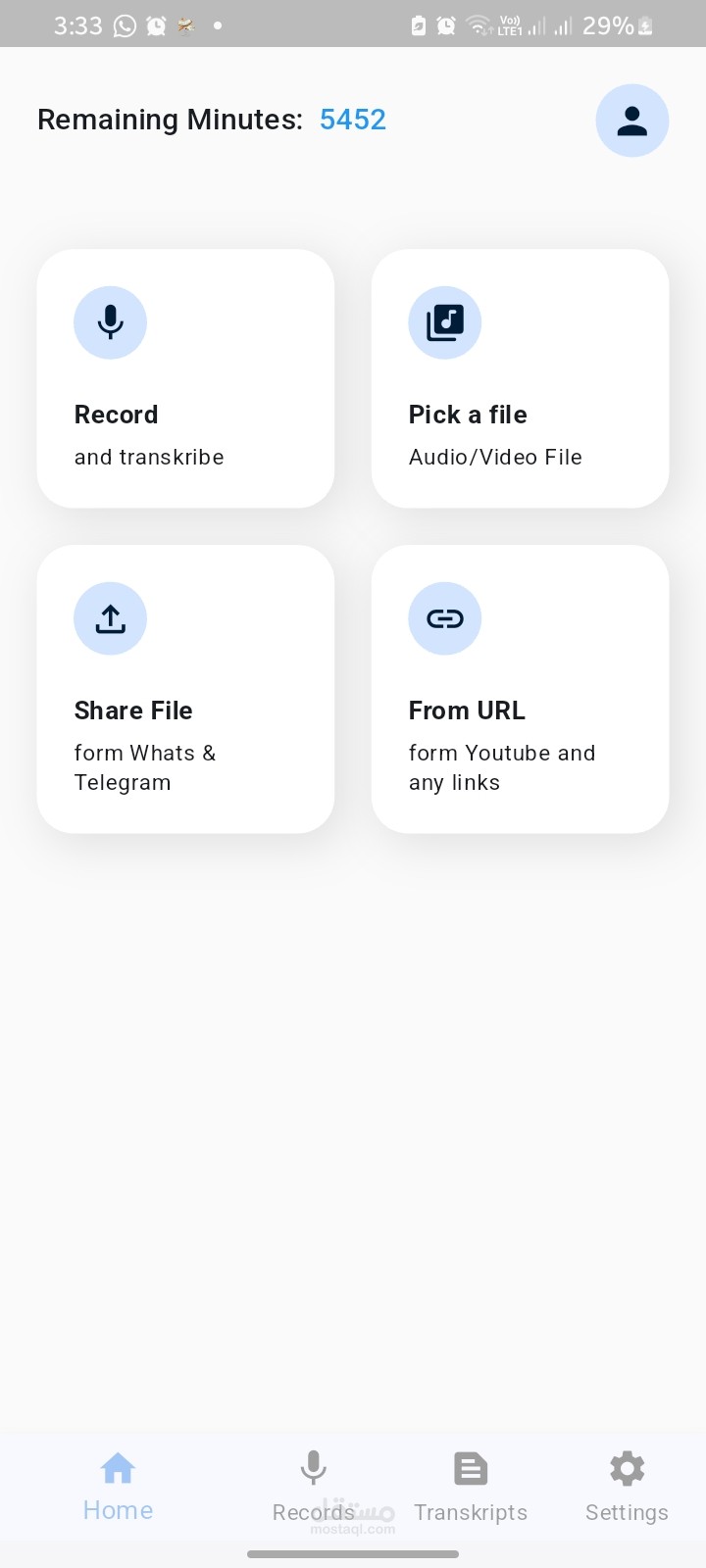Open the user profile icon
Viewport: 706px width, 1568px height.
631,121
